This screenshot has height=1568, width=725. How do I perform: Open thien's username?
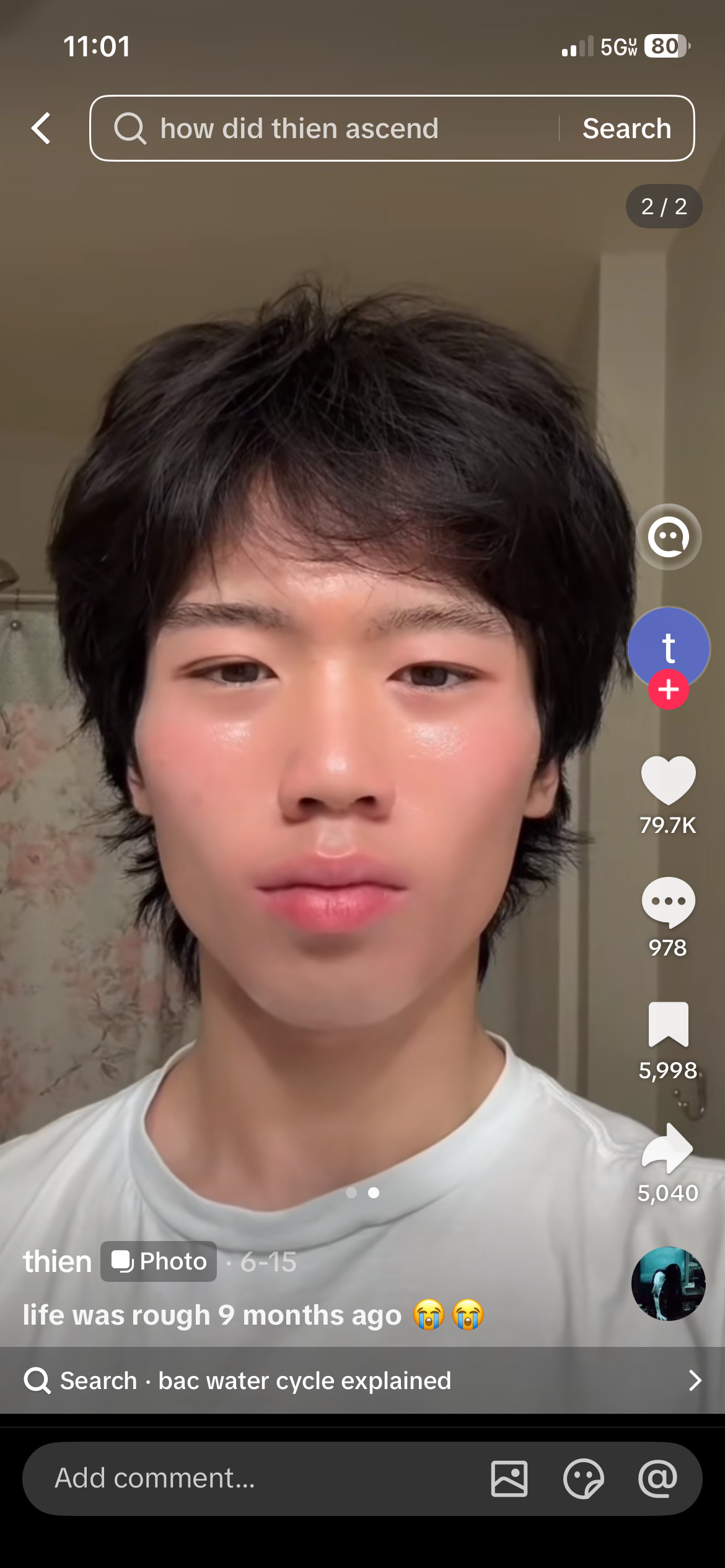click(x=57, y=1261)
